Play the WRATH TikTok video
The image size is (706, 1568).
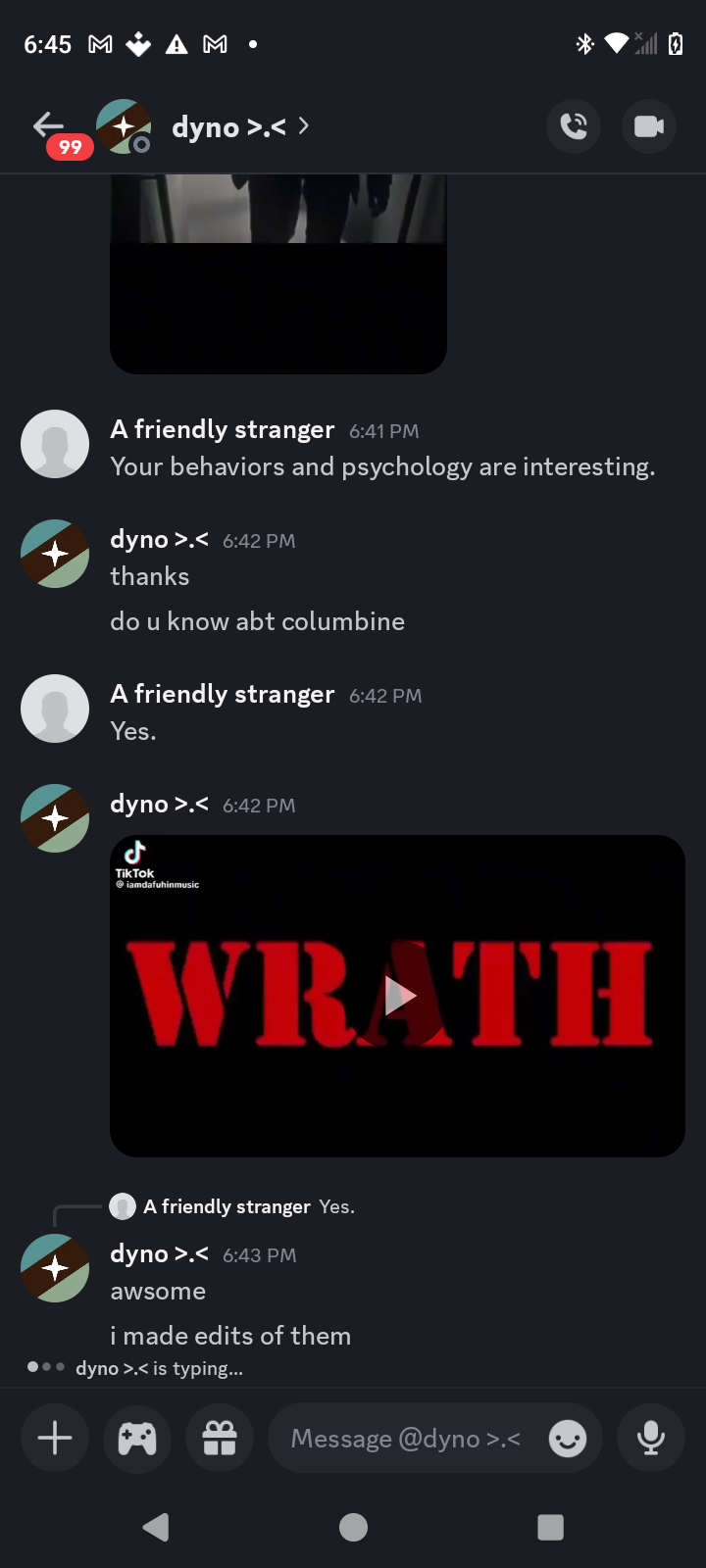[x=398, y=996]
